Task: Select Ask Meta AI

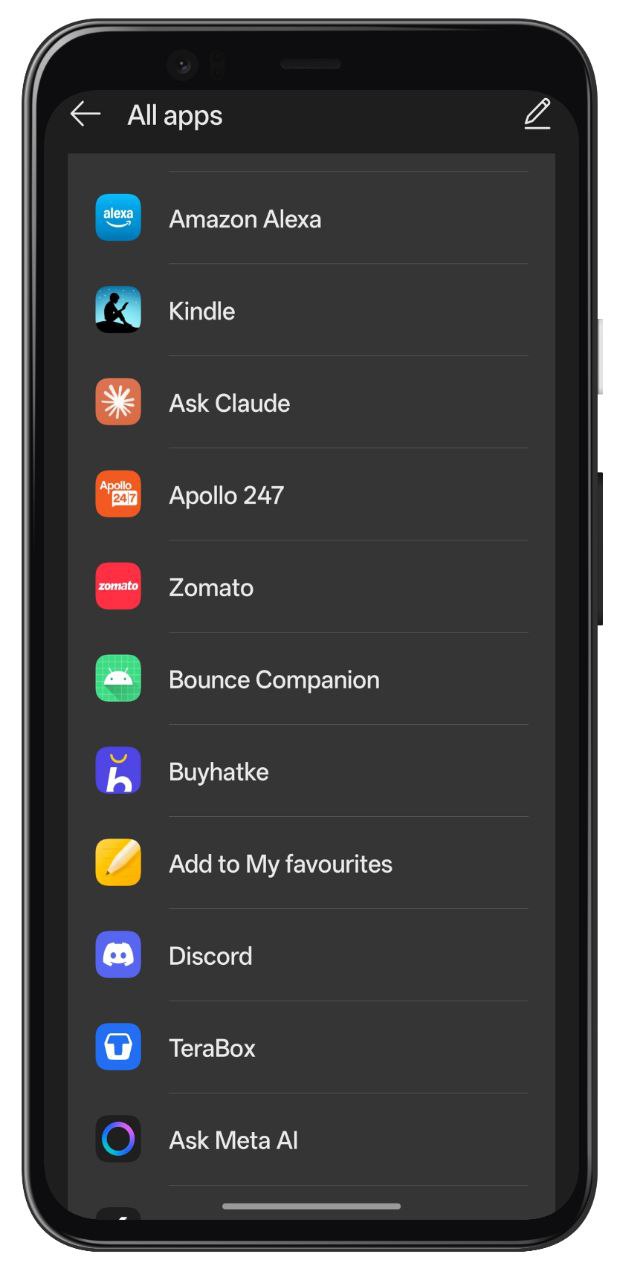Action: pyautogui.click(x=310, y=1140)
